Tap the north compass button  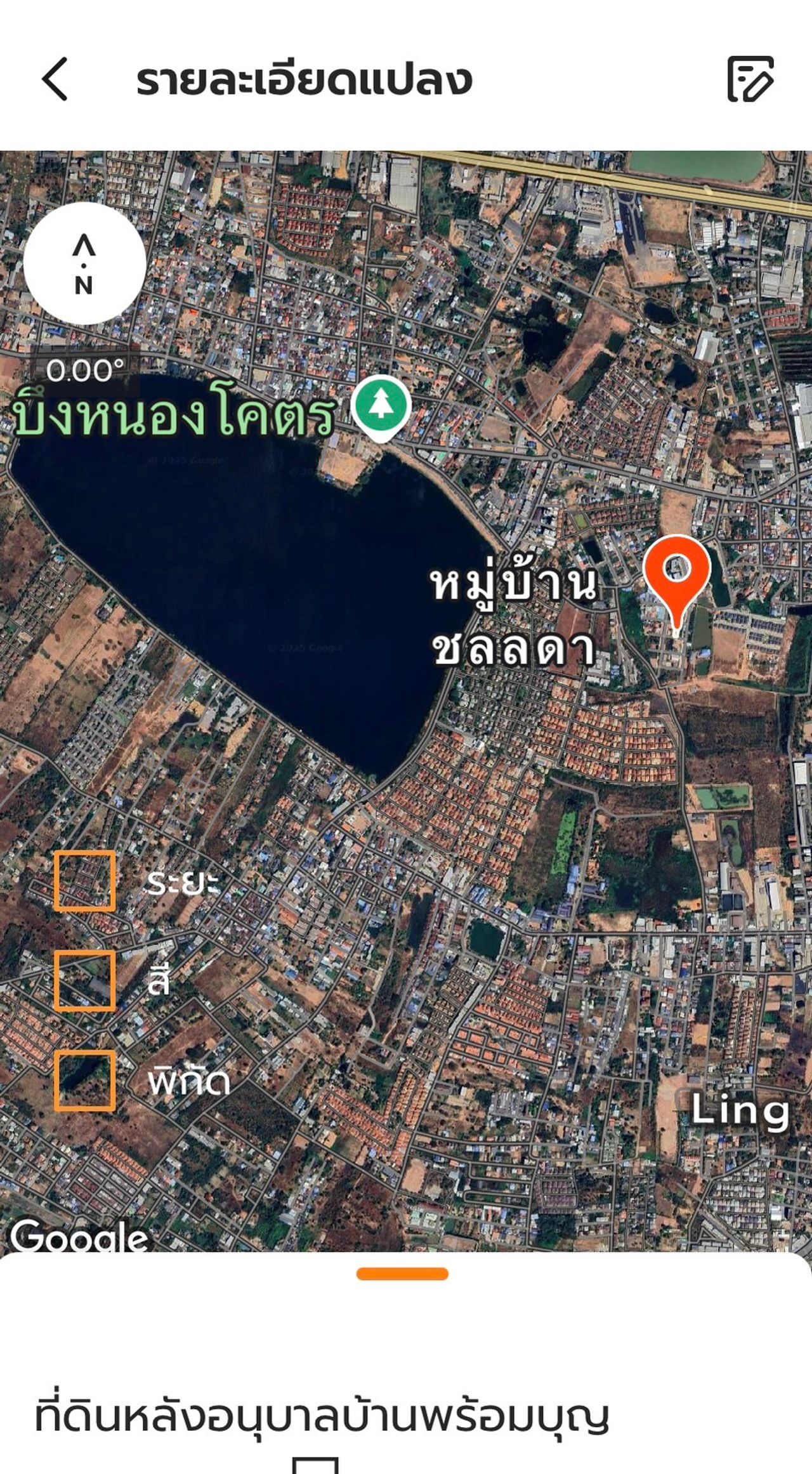point(84,264)
